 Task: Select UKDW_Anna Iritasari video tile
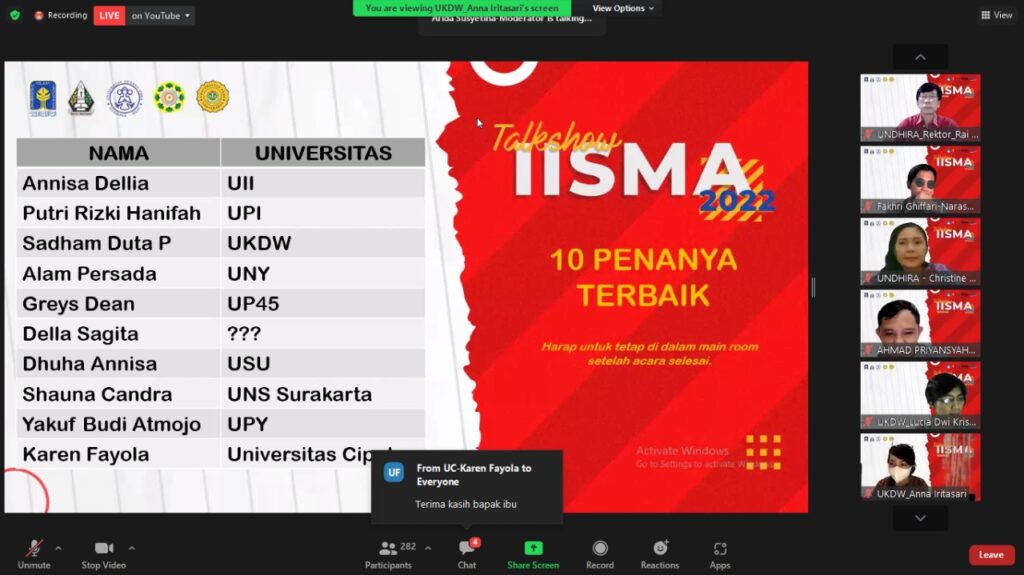click(920, 467)
